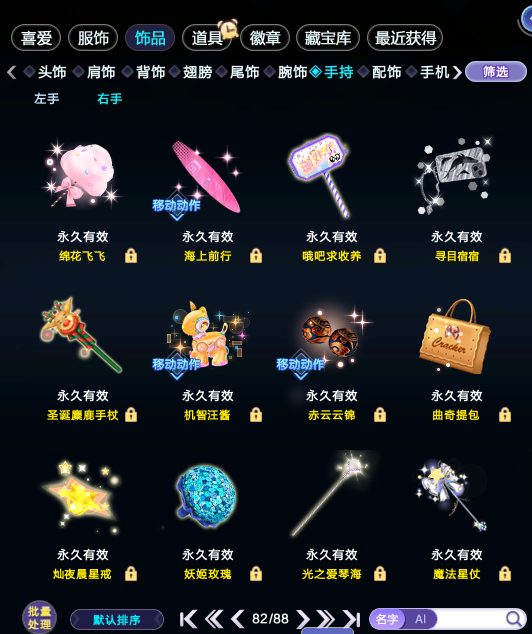Image resolution: width=532 pixels, height=634 pixels.
Task: Switch to the 徽章 tab
Action: coord(265,38)
